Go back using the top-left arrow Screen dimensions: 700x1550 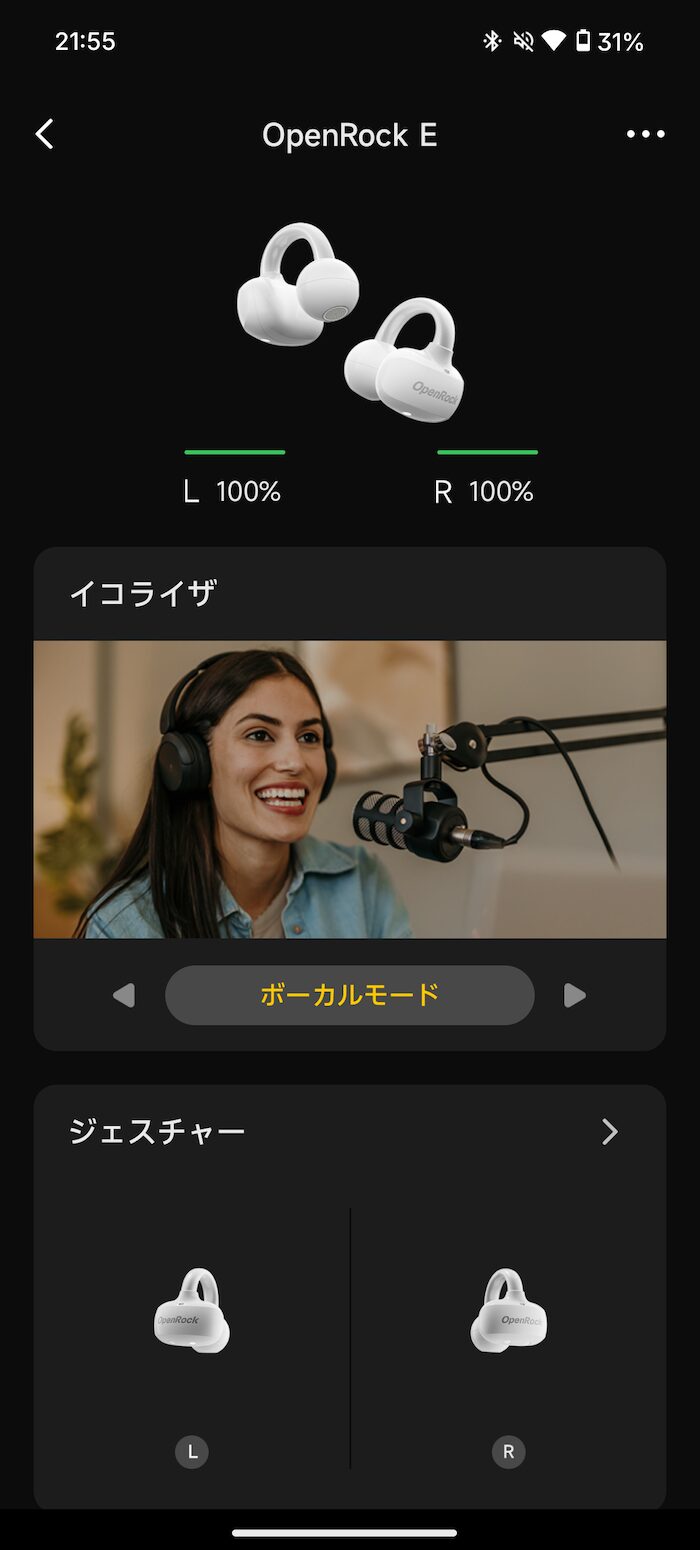pos(45,134)
